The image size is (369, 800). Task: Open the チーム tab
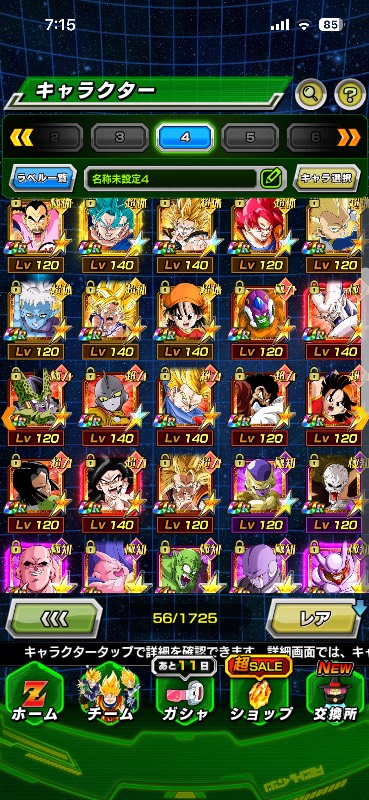pos(109,696)
